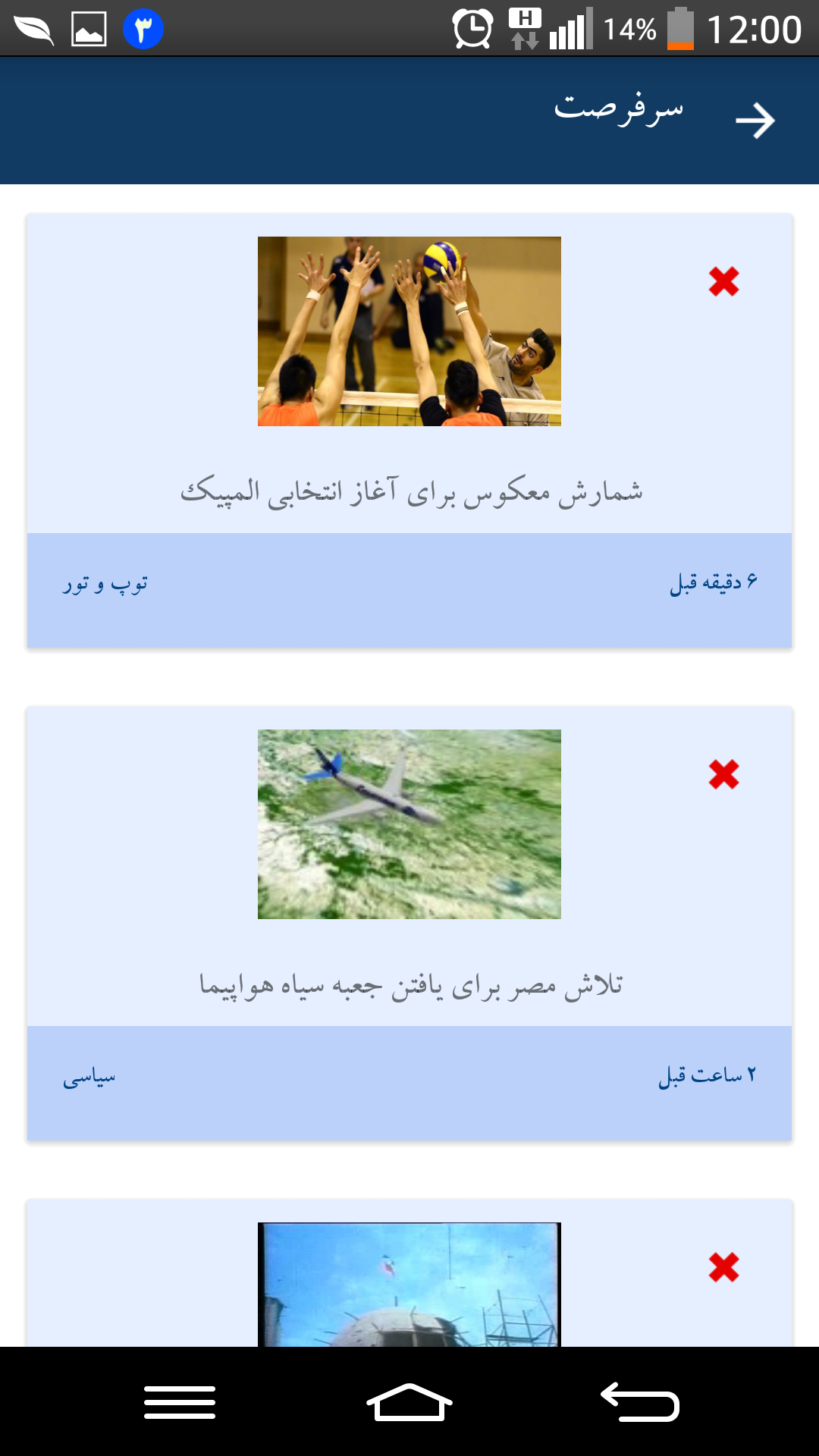The height and width of the screenshot is (1456, 819).
Task: Open the Egypt airplane black box article
Action: (x=410, y=984)
